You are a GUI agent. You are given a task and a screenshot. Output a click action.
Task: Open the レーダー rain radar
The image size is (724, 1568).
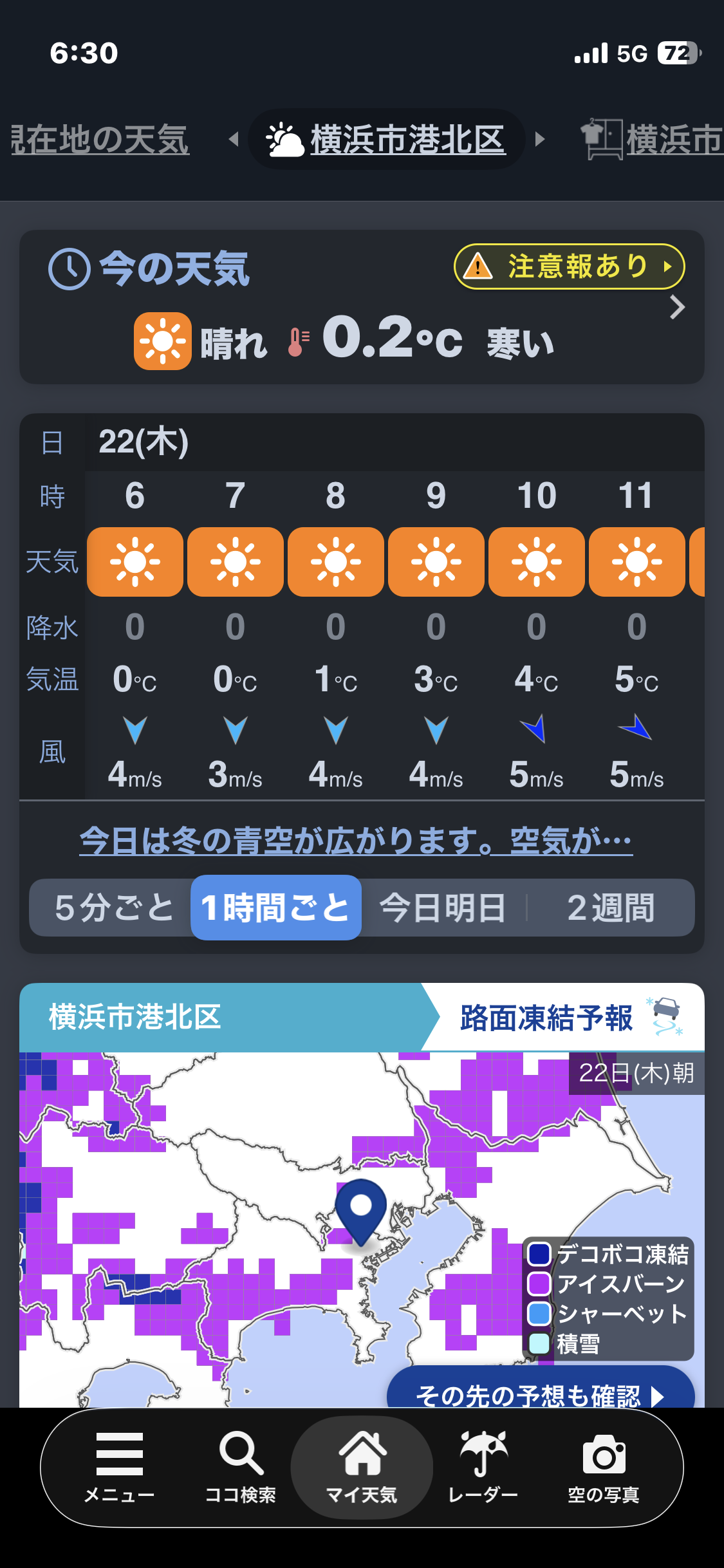(483, 1468)
